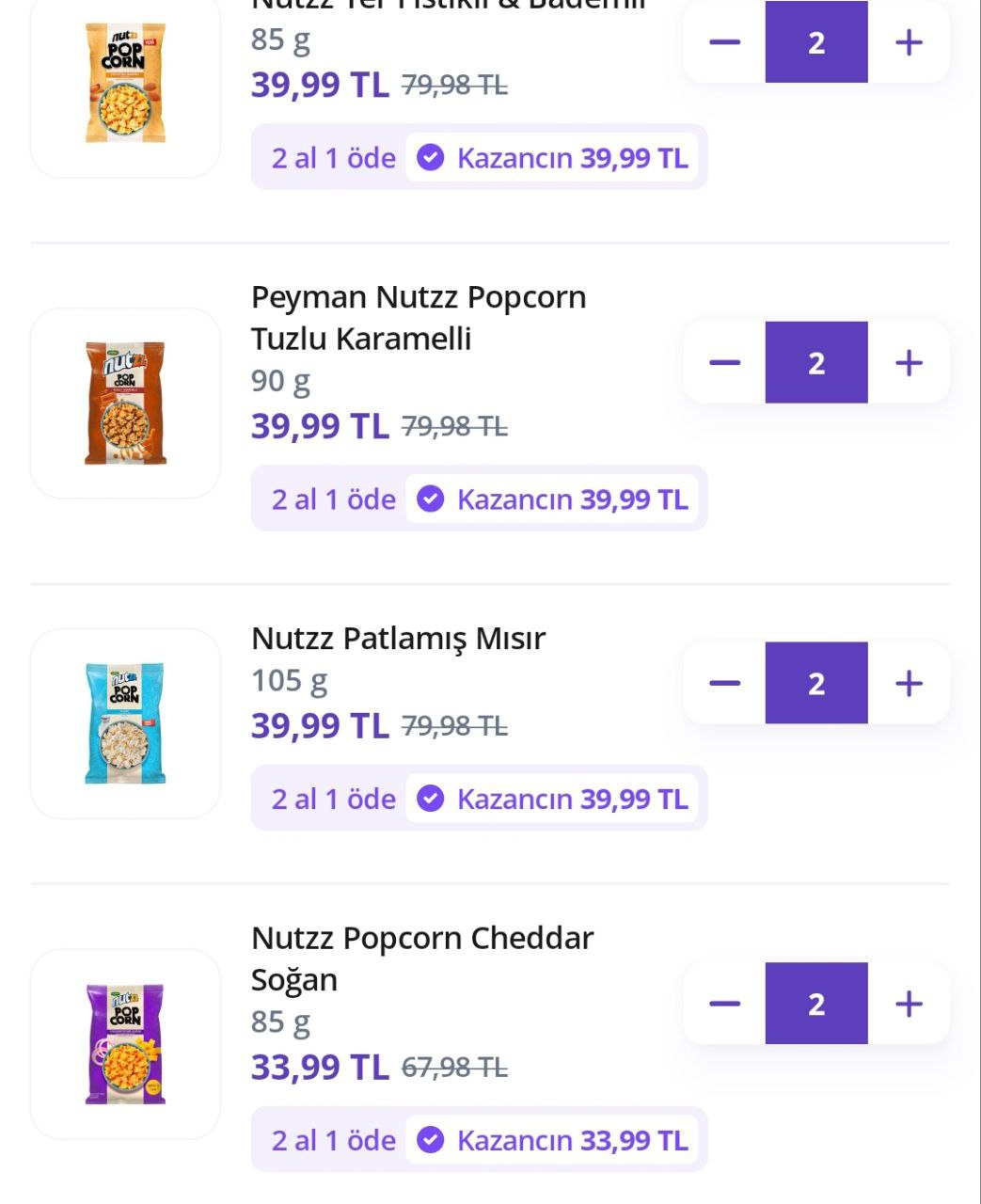Tap the crossed-out 79,98 TL price of Patlamış Mısır
The width and height of the screenshot is (981, 1204).
point(455,725)
